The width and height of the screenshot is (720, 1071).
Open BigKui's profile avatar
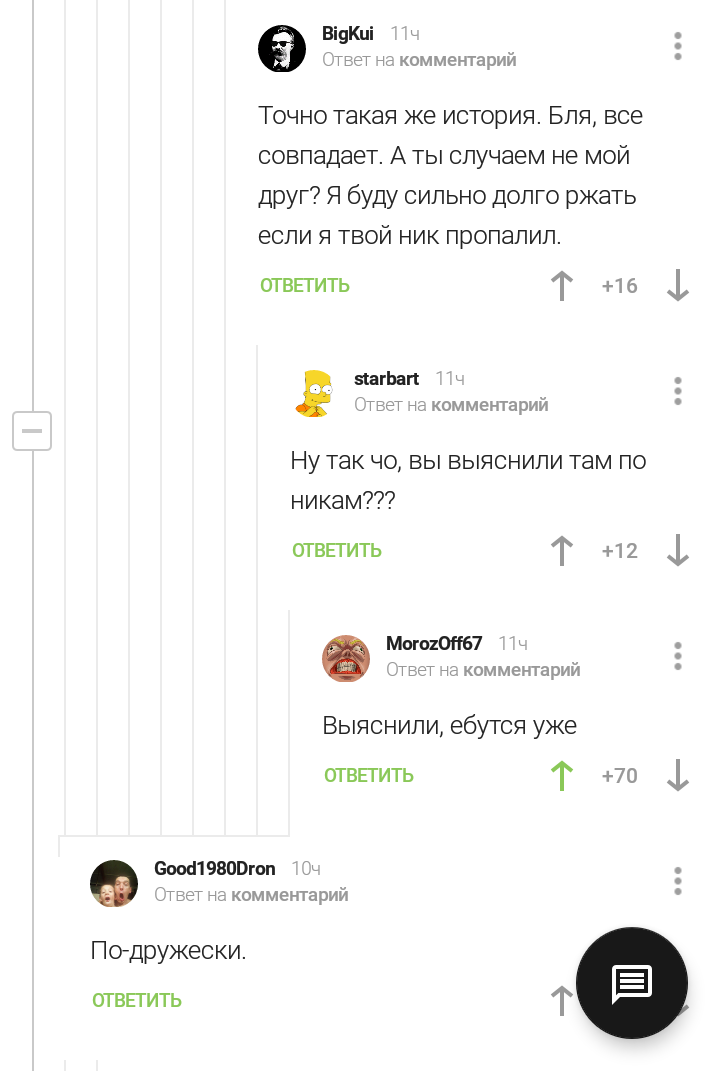click(282, 48)
